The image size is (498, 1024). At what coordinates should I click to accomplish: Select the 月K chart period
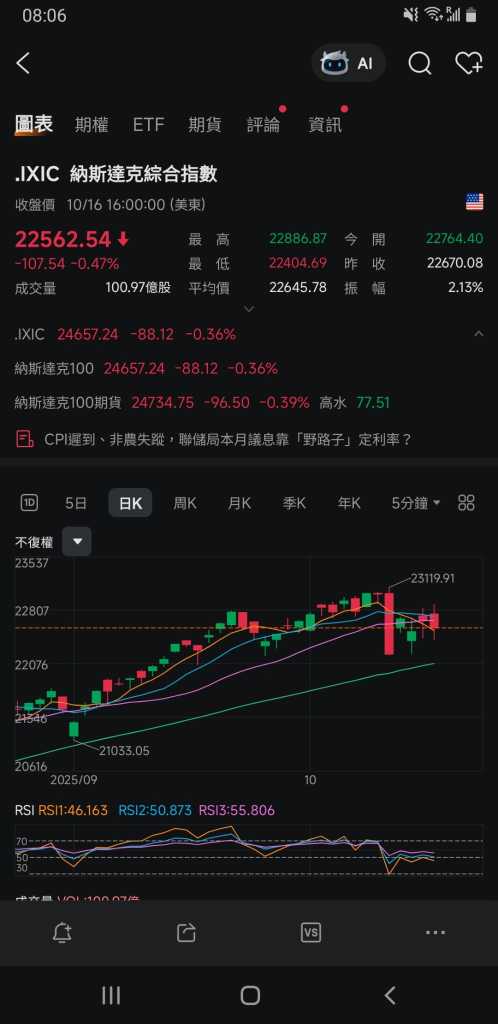pyautogui.click(x=240, y=503)
